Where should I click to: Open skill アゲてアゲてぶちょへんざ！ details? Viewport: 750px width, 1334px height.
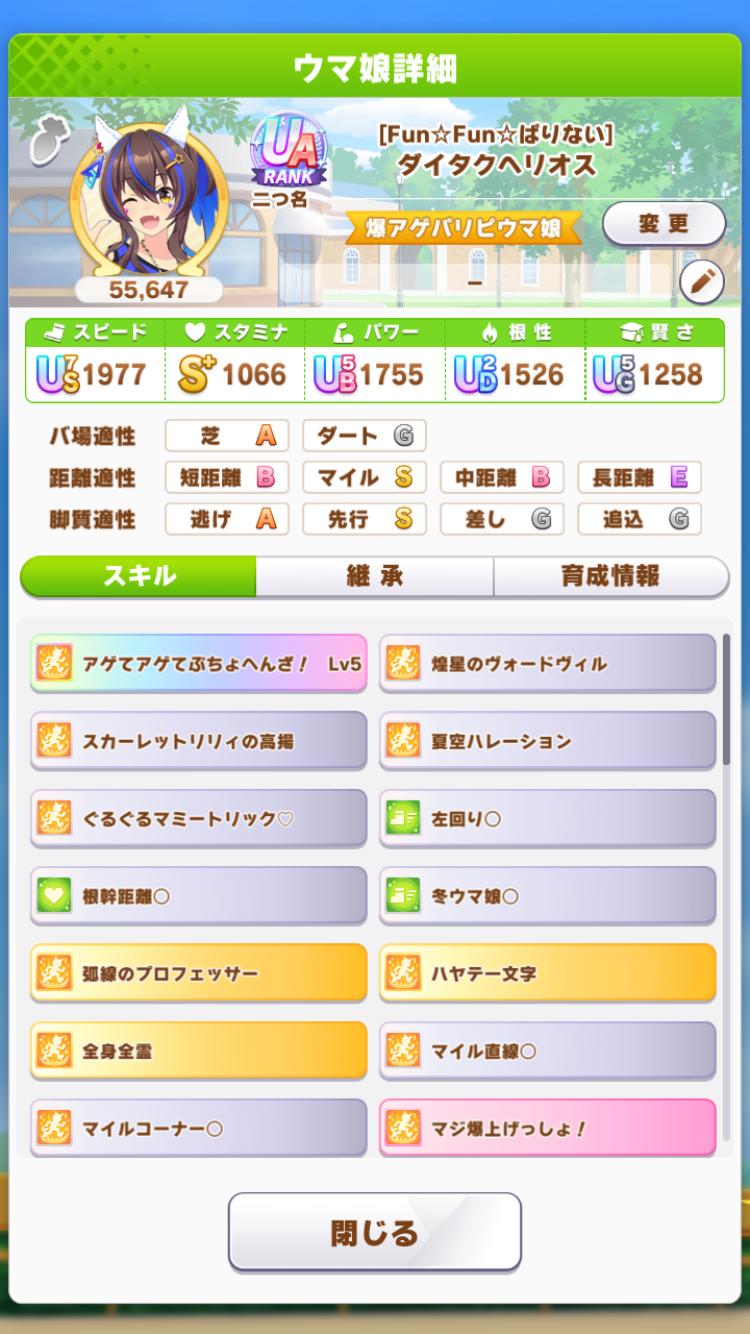(x=198, y=663)
